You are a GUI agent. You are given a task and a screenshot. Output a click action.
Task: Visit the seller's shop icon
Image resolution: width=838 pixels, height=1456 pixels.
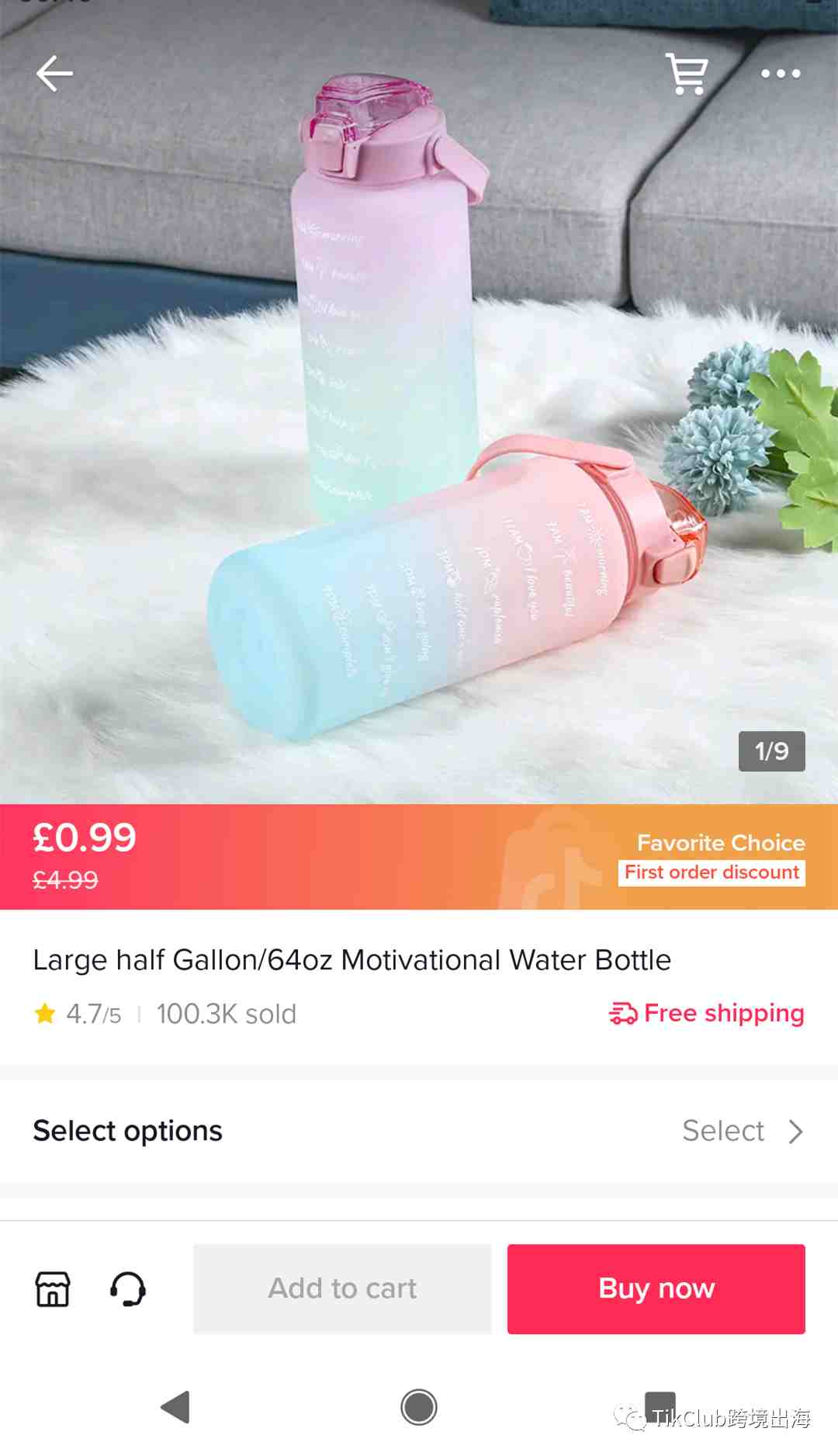coord(53,1289)
